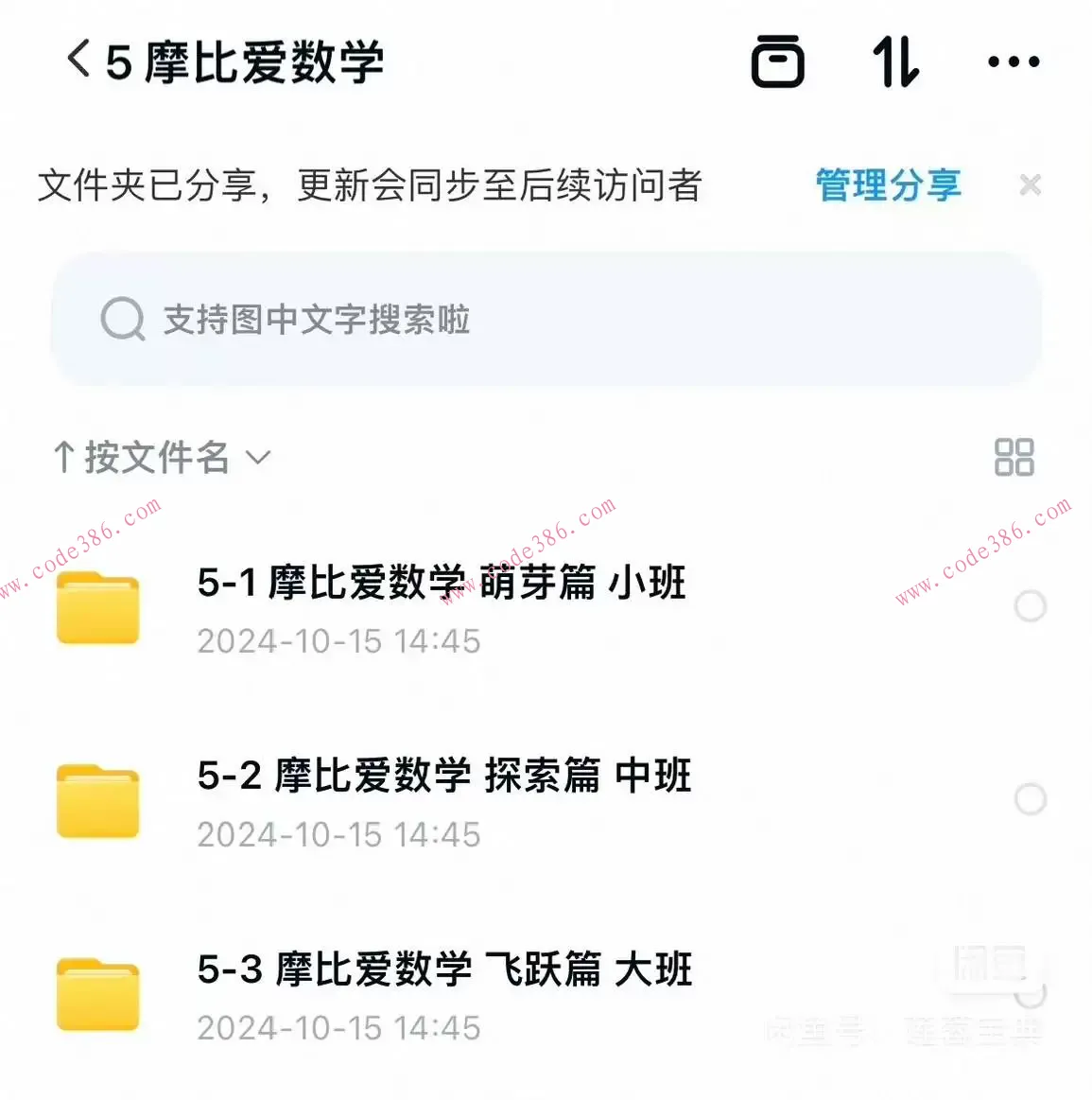The image size is (1092, 1100).
Task: Open folder 5-3 摩比爱数学 飞跃篇 大班
Action: click(x=444, y=969)
